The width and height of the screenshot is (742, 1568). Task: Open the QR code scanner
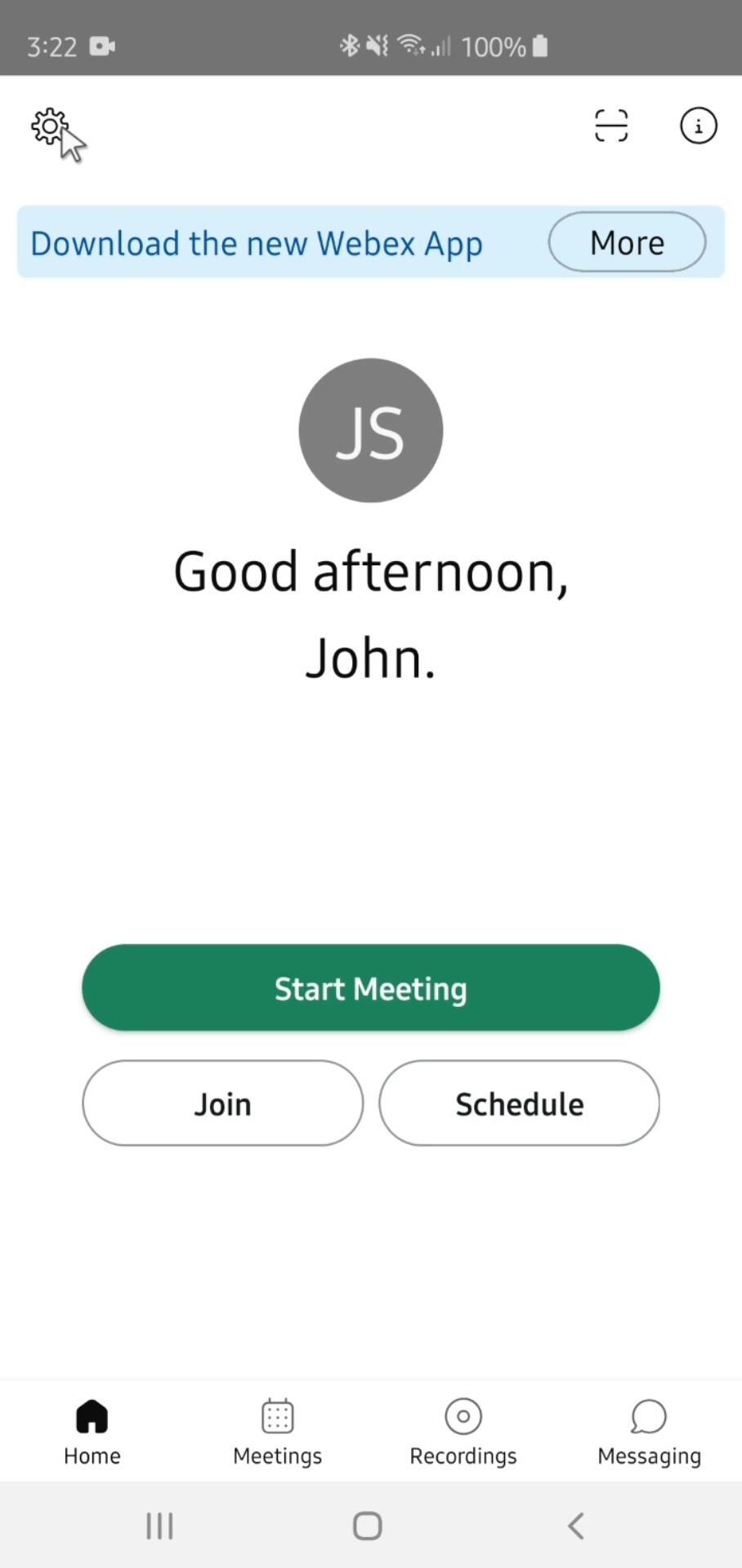pos(611,126)
